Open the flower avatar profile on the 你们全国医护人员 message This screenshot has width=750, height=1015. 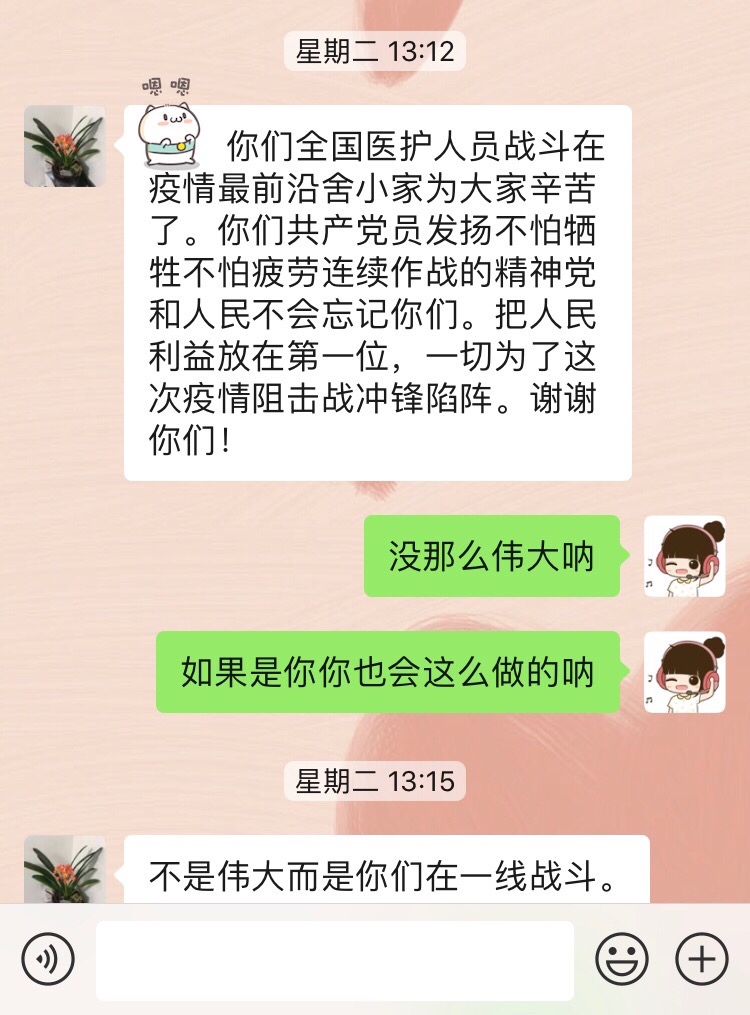65,146
